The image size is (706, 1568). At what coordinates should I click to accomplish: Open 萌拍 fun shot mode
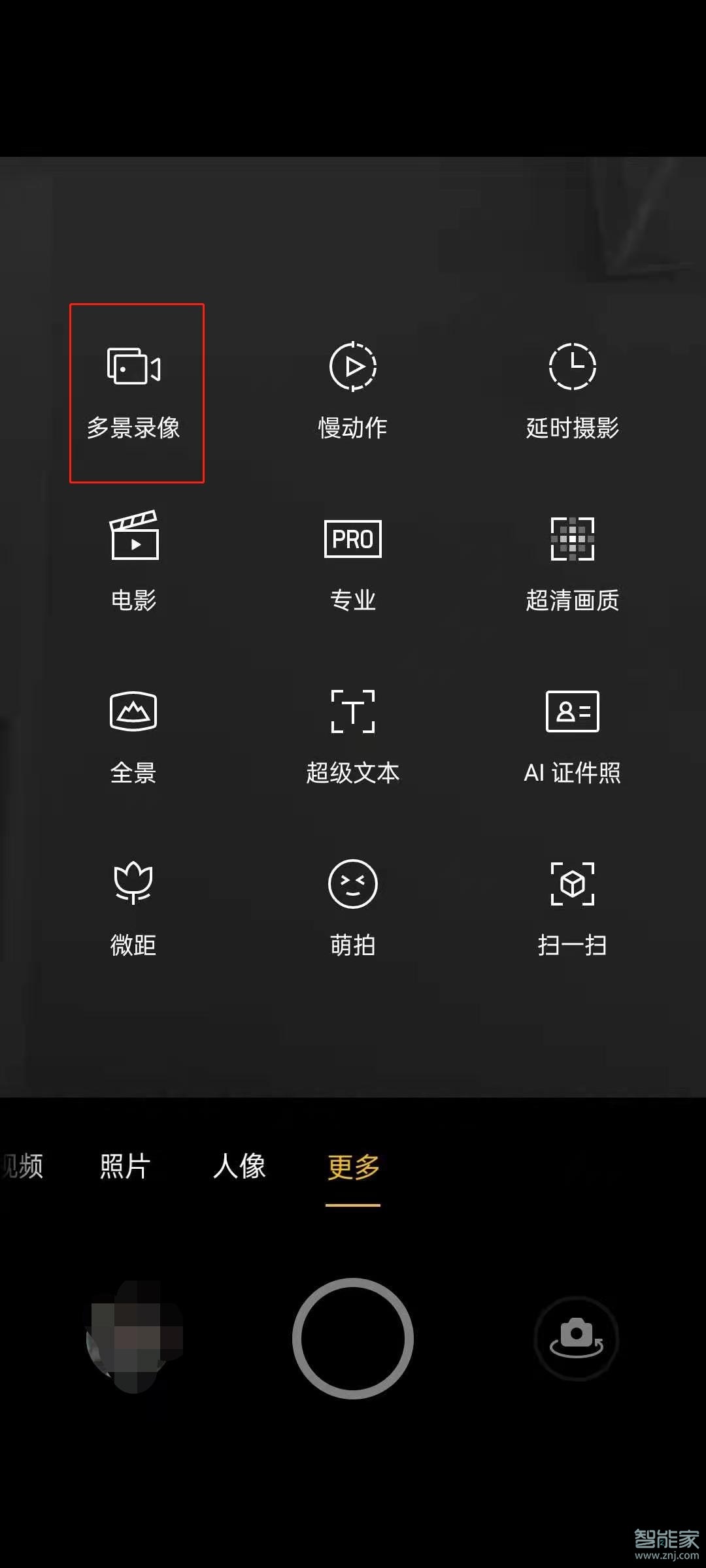(x=353, y=908)
